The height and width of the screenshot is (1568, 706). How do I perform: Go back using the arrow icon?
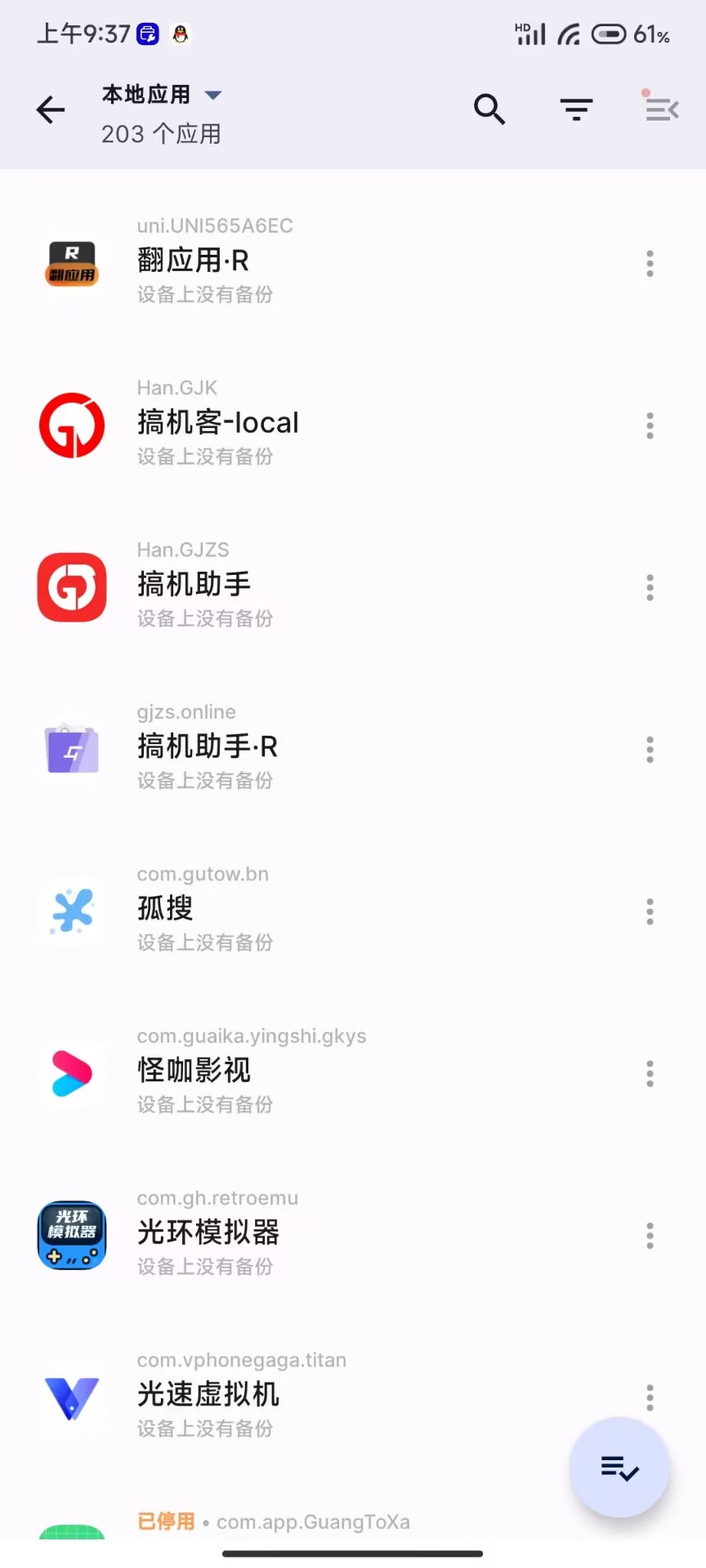[51, 109]
